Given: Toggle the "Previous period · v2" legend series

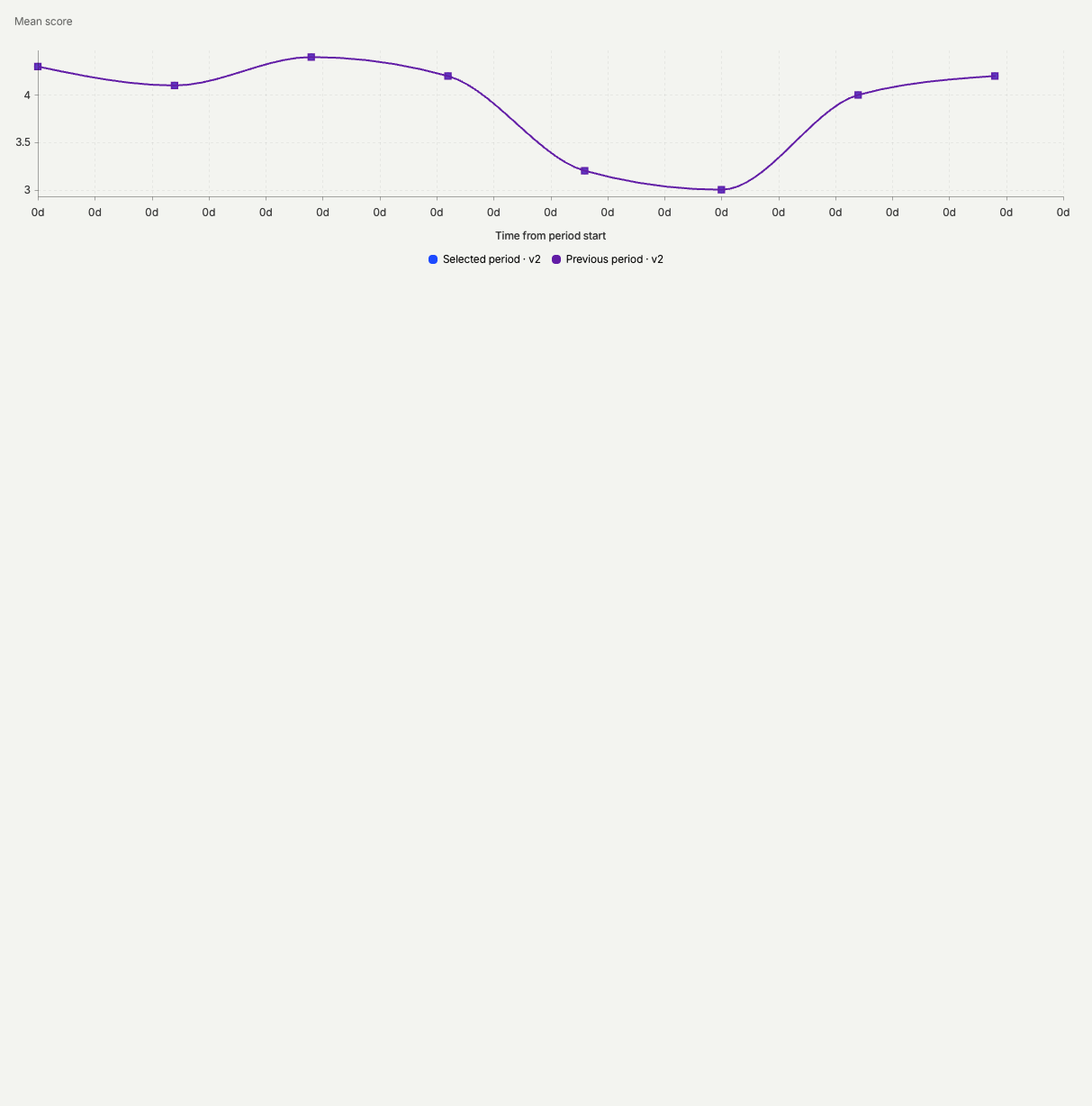Looking at the screenshot, I should (x=608, y=259).
